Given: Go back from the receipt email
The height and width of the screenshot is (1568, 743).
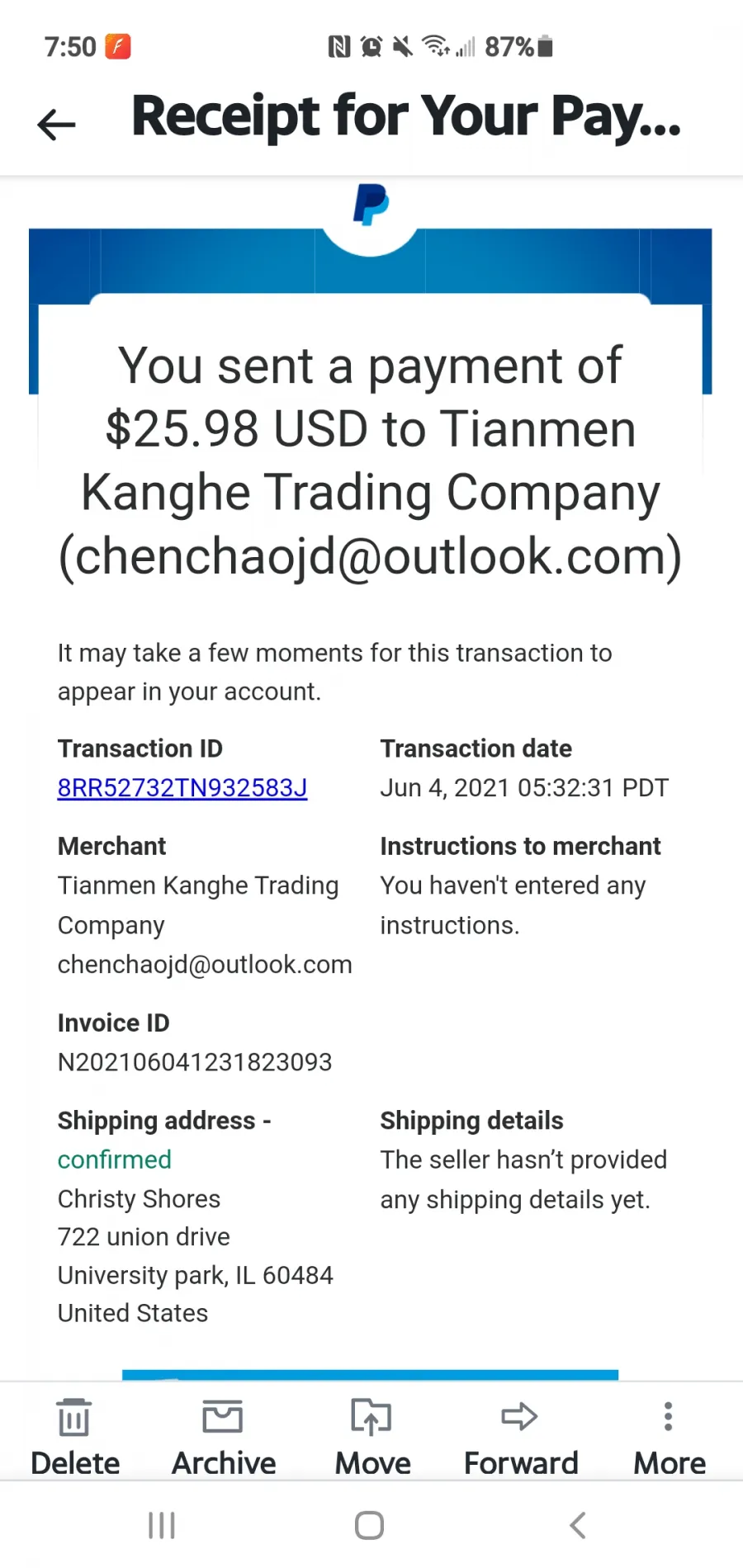Looking at the screenshot, I should 56,125.
